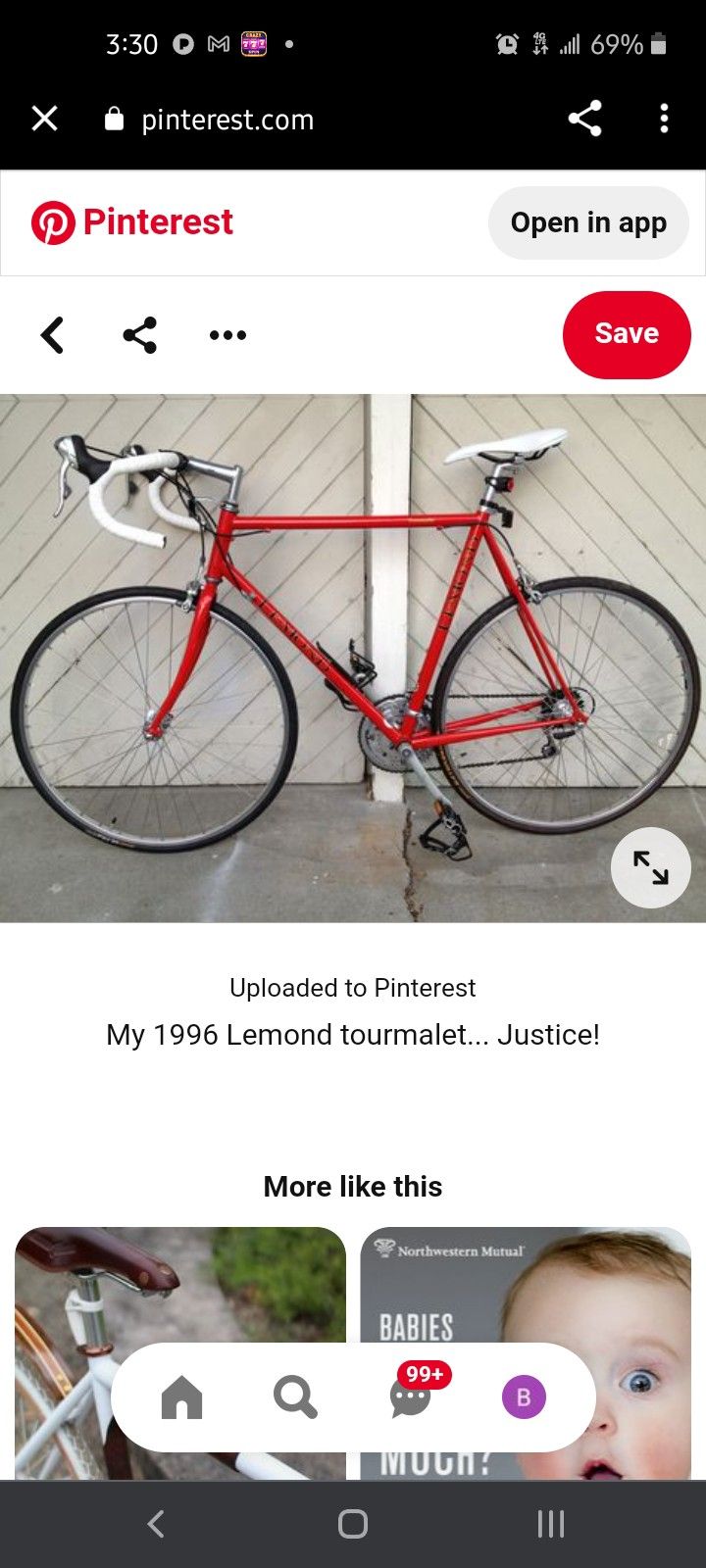Viewport: 706px width, 1568px height.
Task: Open the system recent apps view
Action: point(550,1524)
